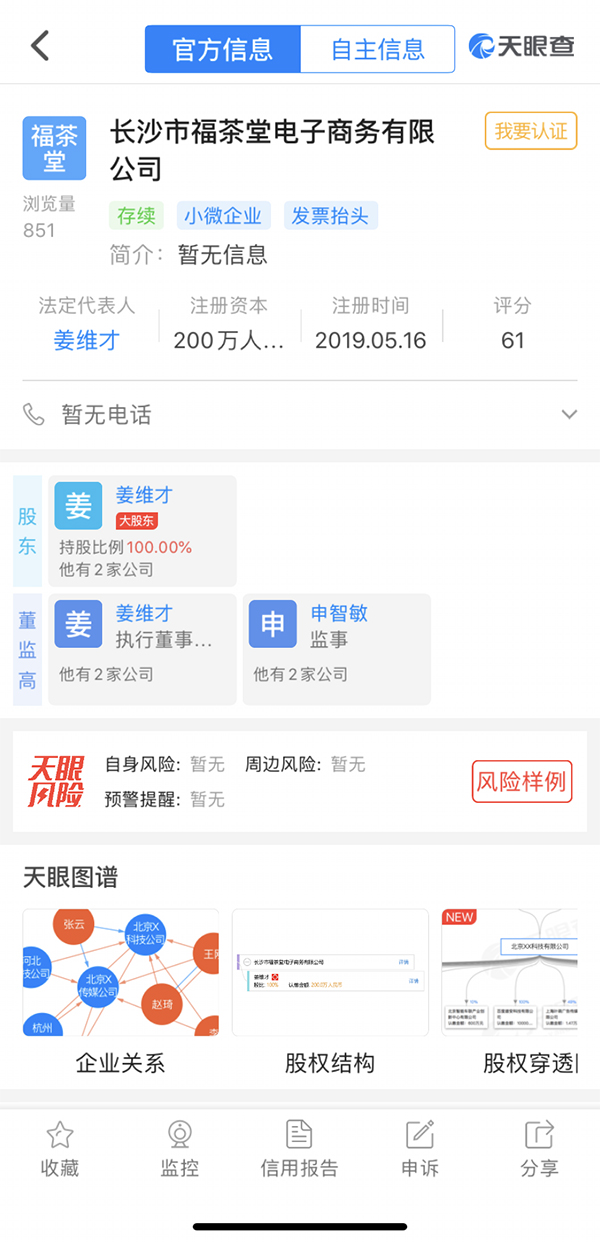This screenshot has height=1242, width=600.
Task: Open the 信用报告 credit report
Action: click(299, 1148)
